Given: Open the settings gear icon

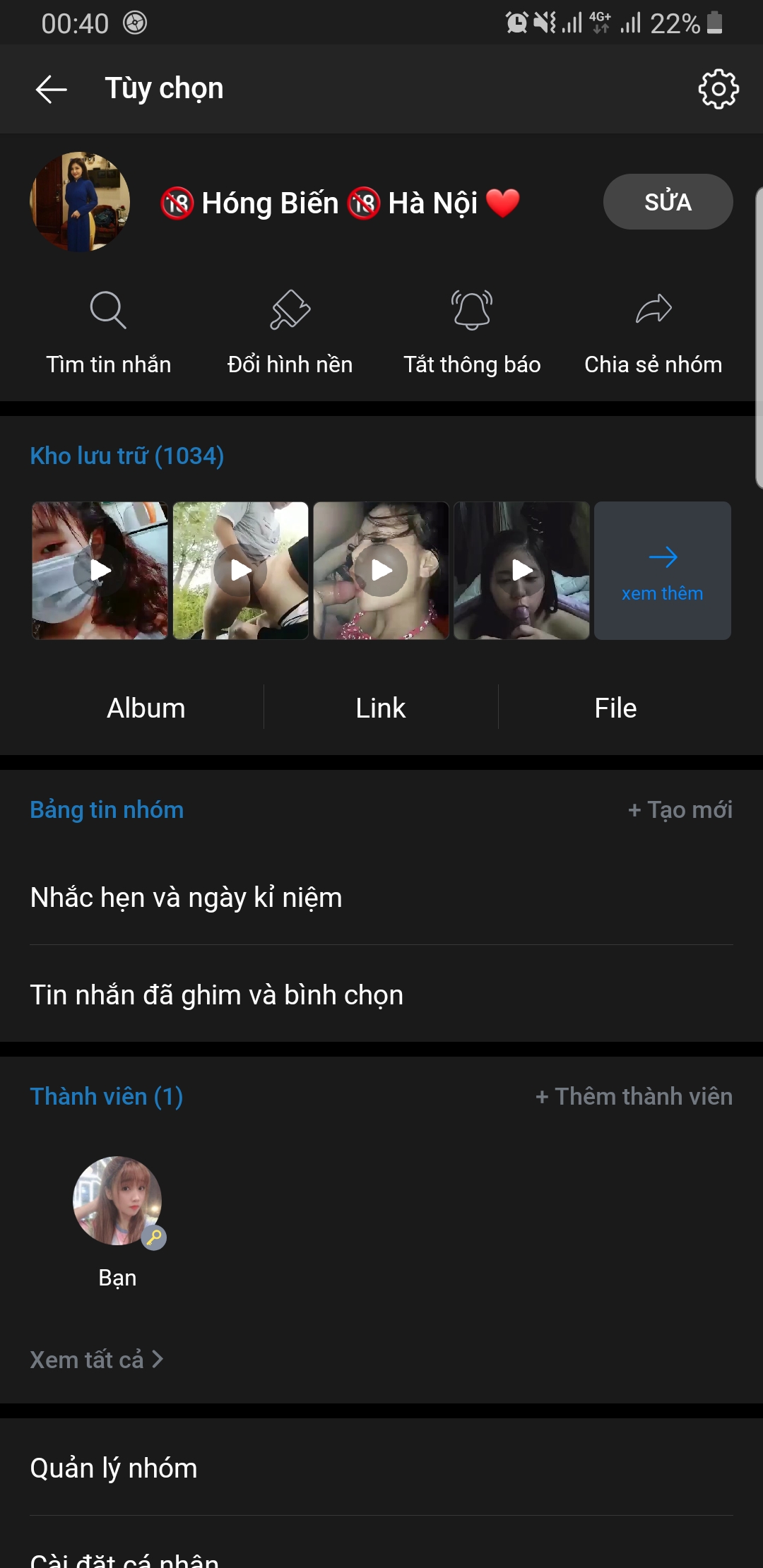Looking at the screenshot, I should pyautogui.click(x=718, y=89).
